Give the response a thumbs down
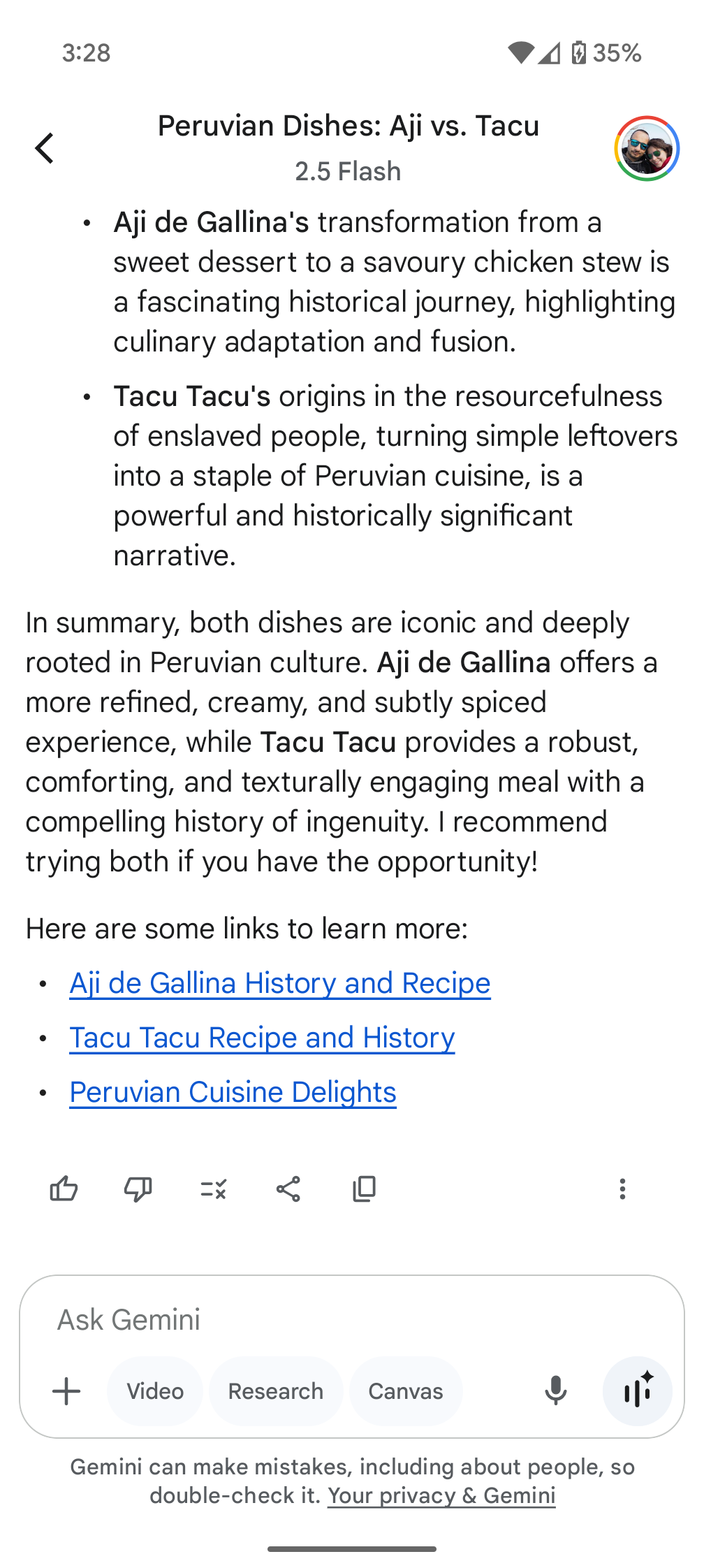The width and height of the screenshot is (704, 1568). click(x=138, y=1189)
